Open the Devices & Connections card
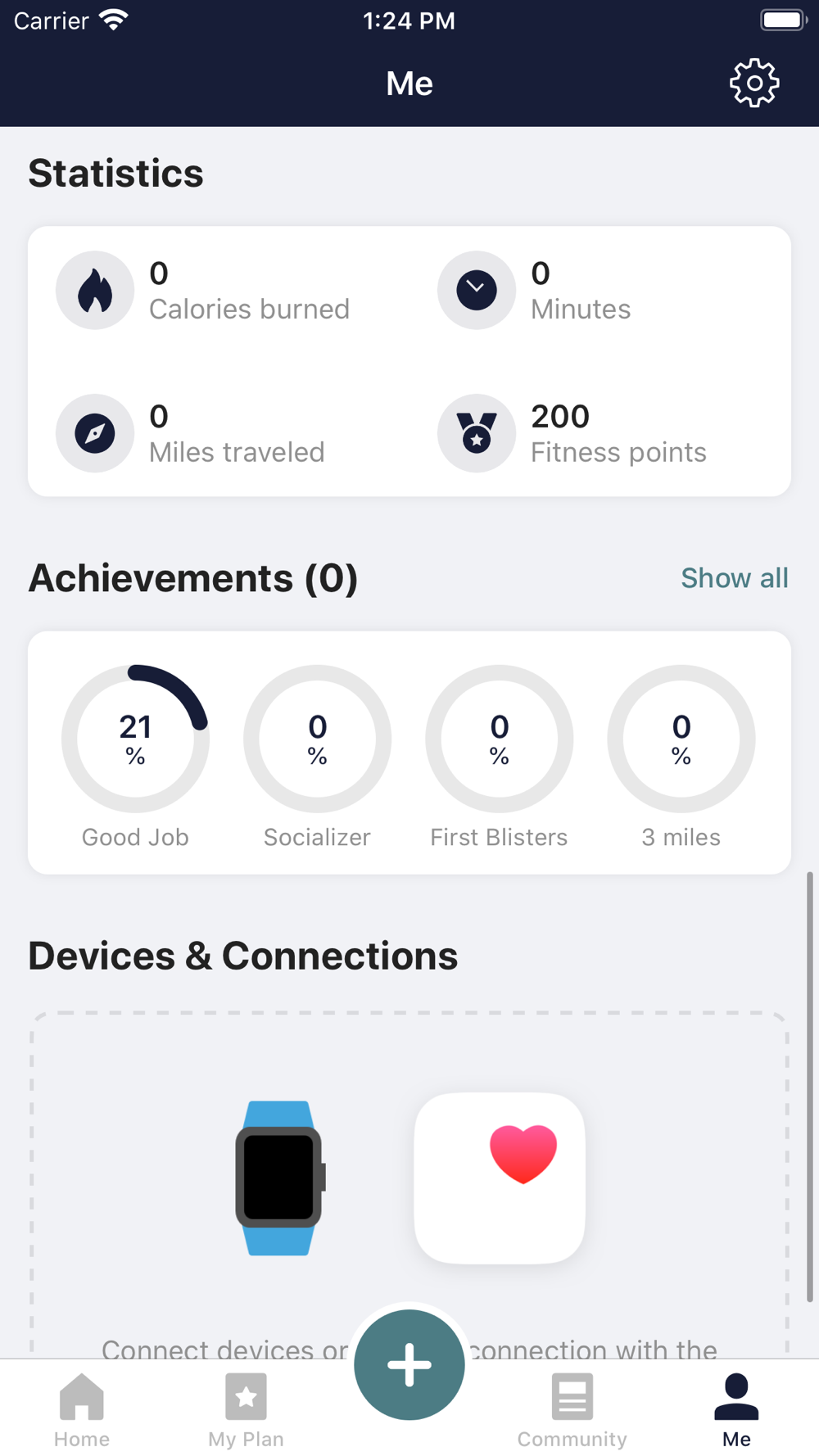 409,1184
